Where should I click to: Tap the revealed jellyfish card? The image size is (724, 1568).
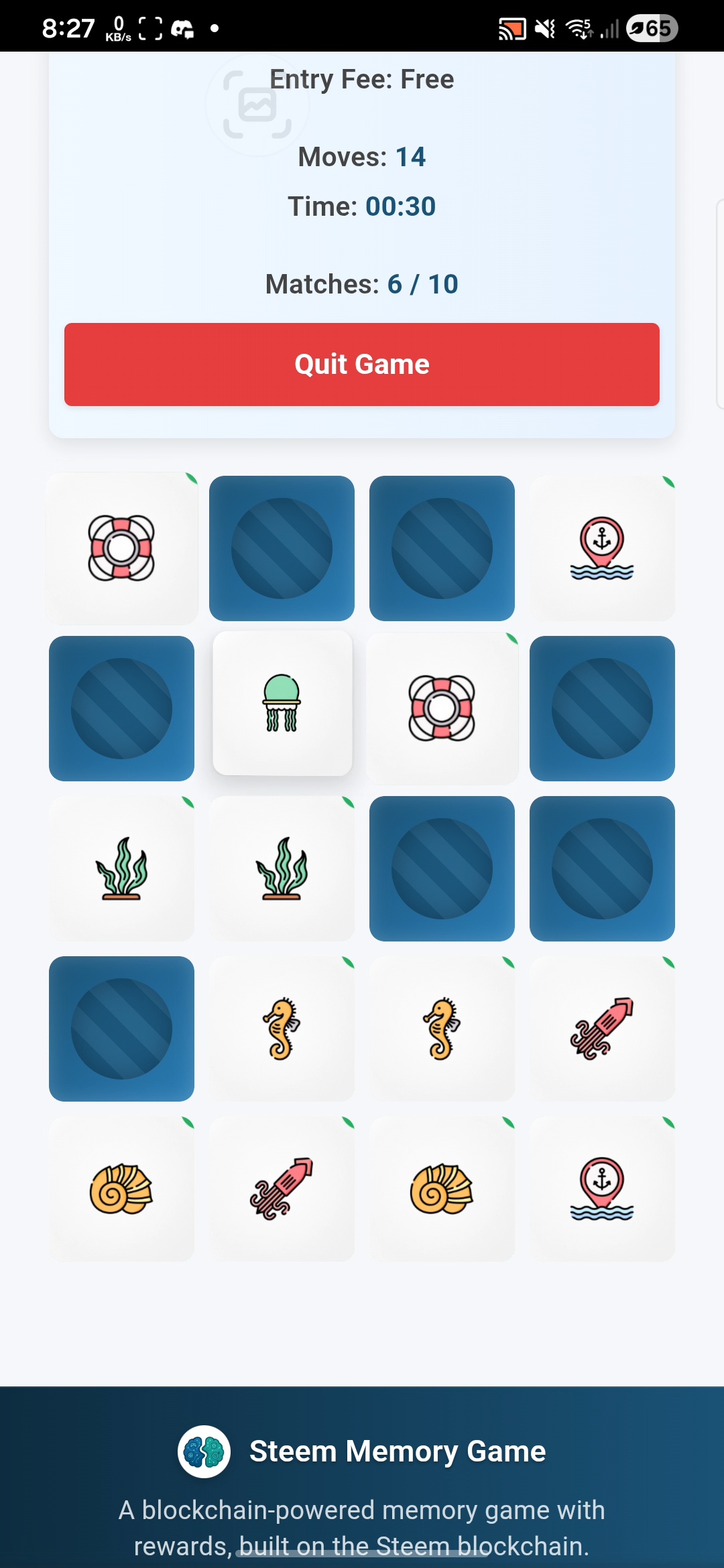tap(282, 704)
